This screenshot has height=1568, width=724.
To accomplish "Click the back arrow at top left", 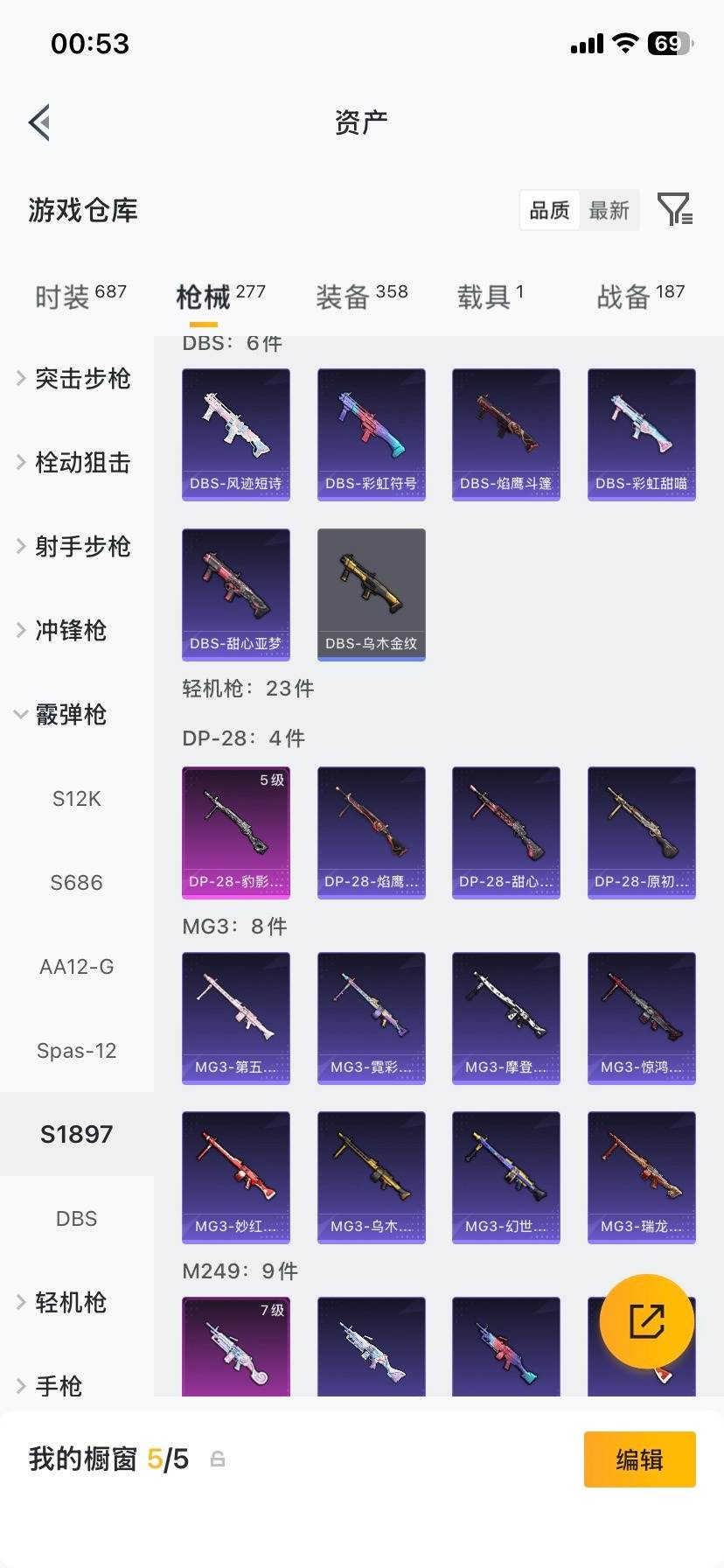I will point(38,122).
